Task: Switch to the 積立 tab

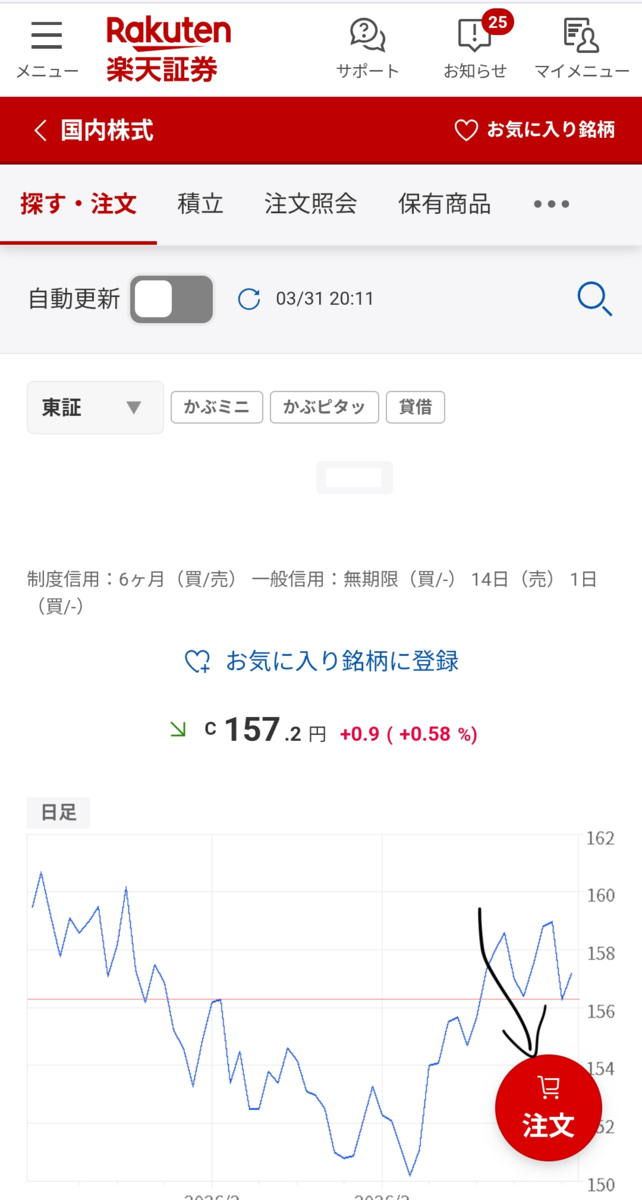Action: pyautogui.click(x=200, y=204)
